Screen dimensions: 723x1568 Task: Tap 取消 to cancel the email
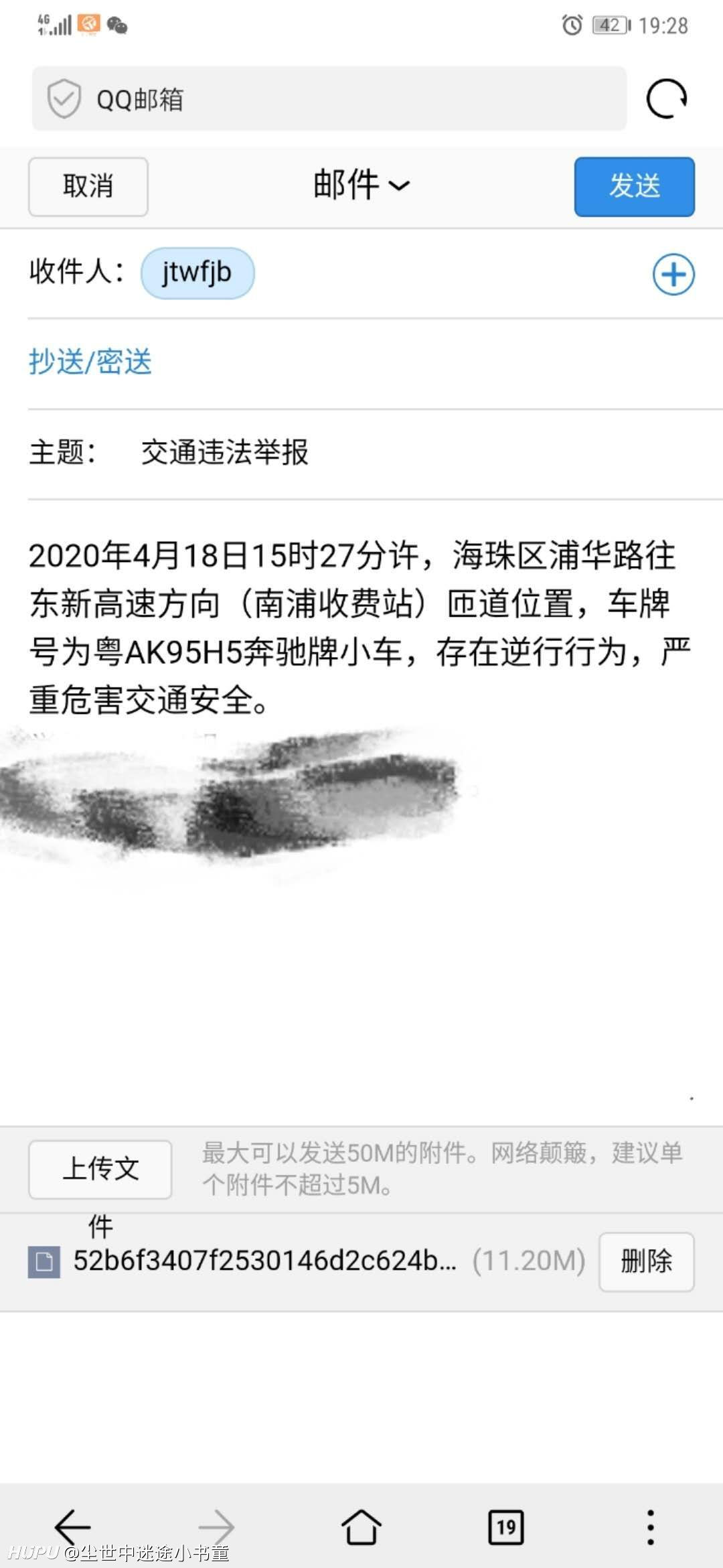pos(88,186)
